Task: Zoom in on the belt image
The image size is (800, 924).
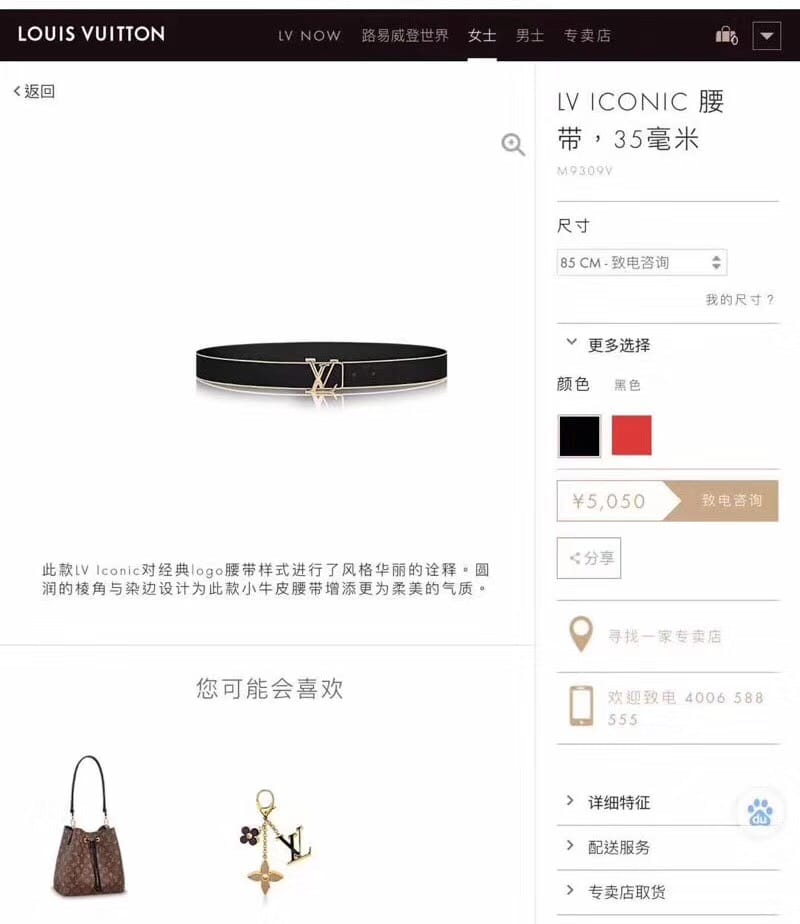Action: click(x=513, y=145)
